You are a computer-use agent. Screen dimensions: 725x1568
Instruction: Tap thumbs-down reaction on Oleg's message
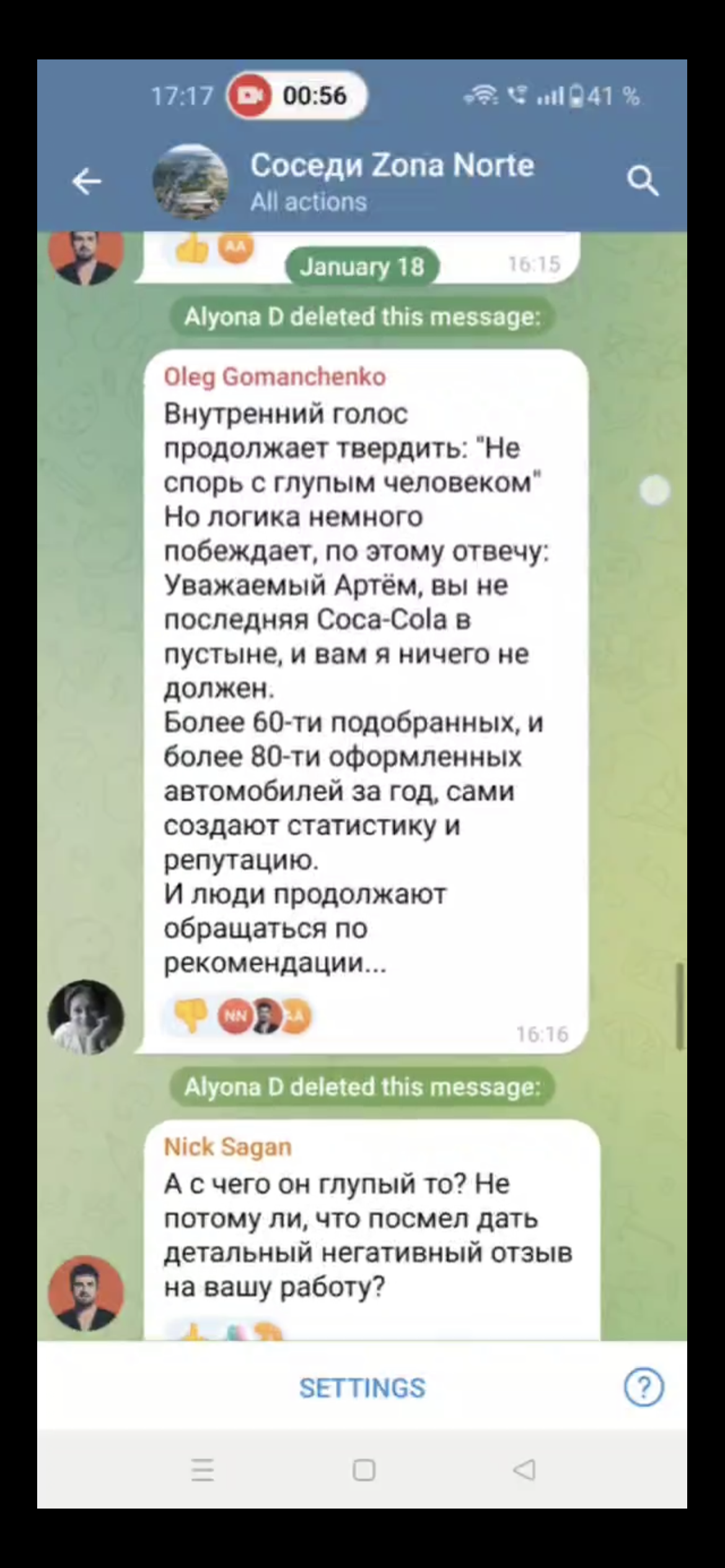click(x=190, y=1016)
